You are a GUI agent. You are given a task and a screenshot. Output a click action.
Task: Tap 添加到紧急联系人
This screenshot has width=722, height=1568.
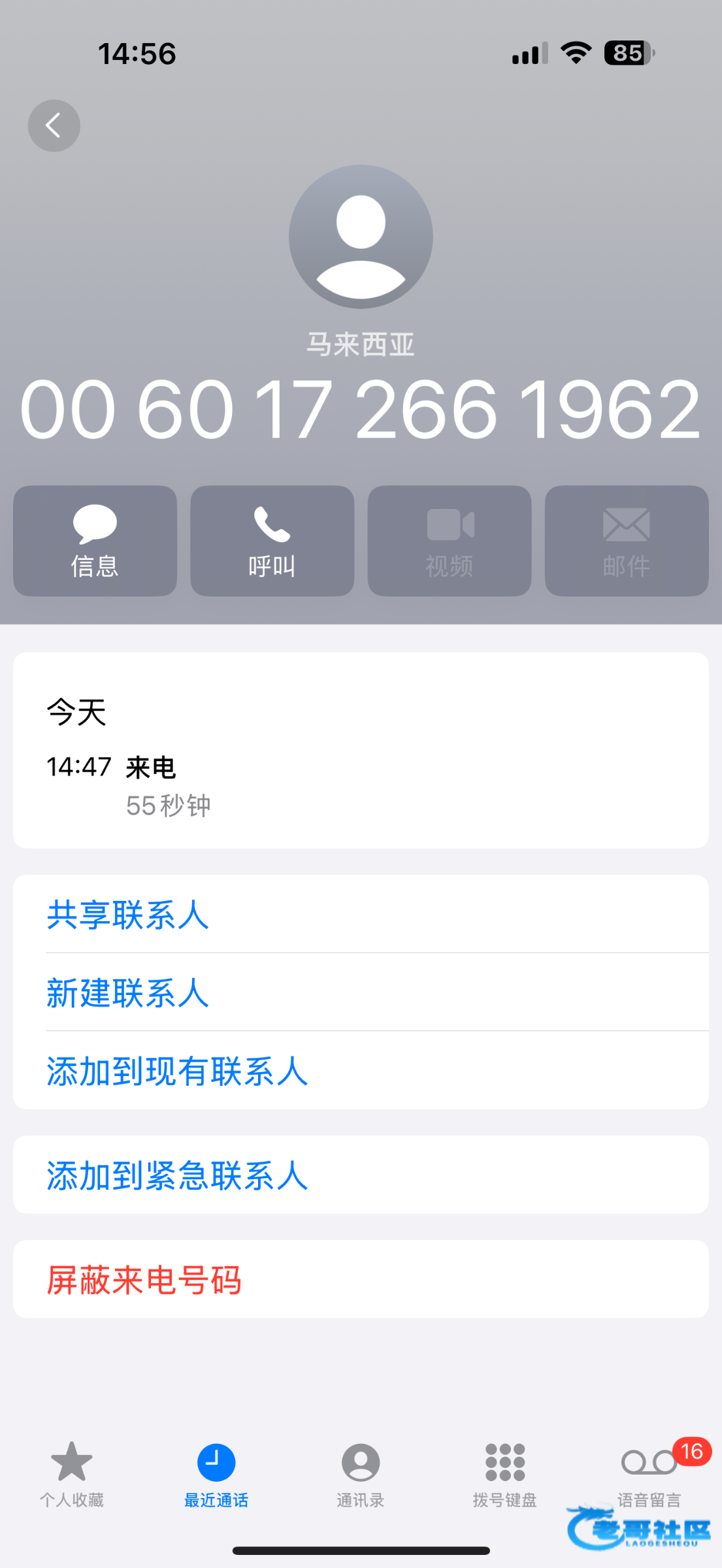pos(361,1175)
